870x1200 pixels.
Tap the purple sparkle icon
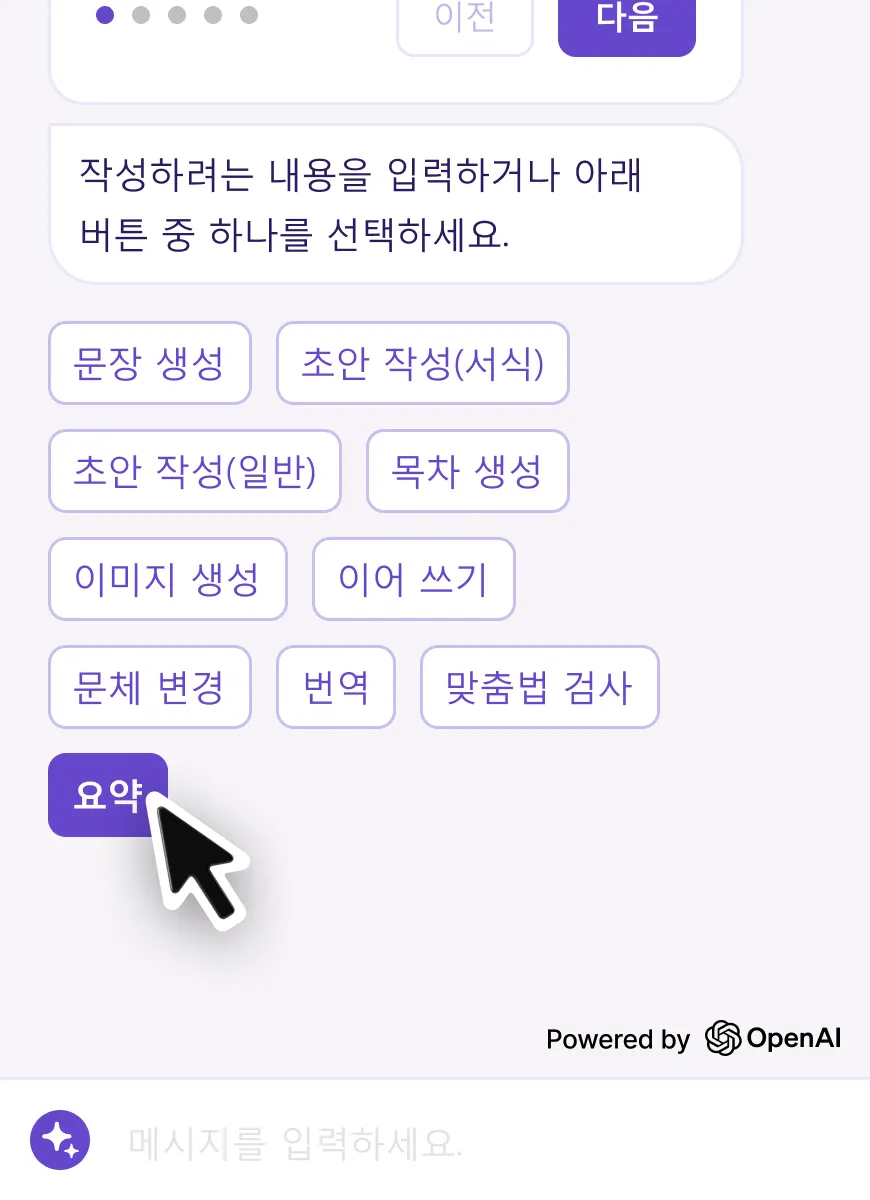[x=60, y=1140]
